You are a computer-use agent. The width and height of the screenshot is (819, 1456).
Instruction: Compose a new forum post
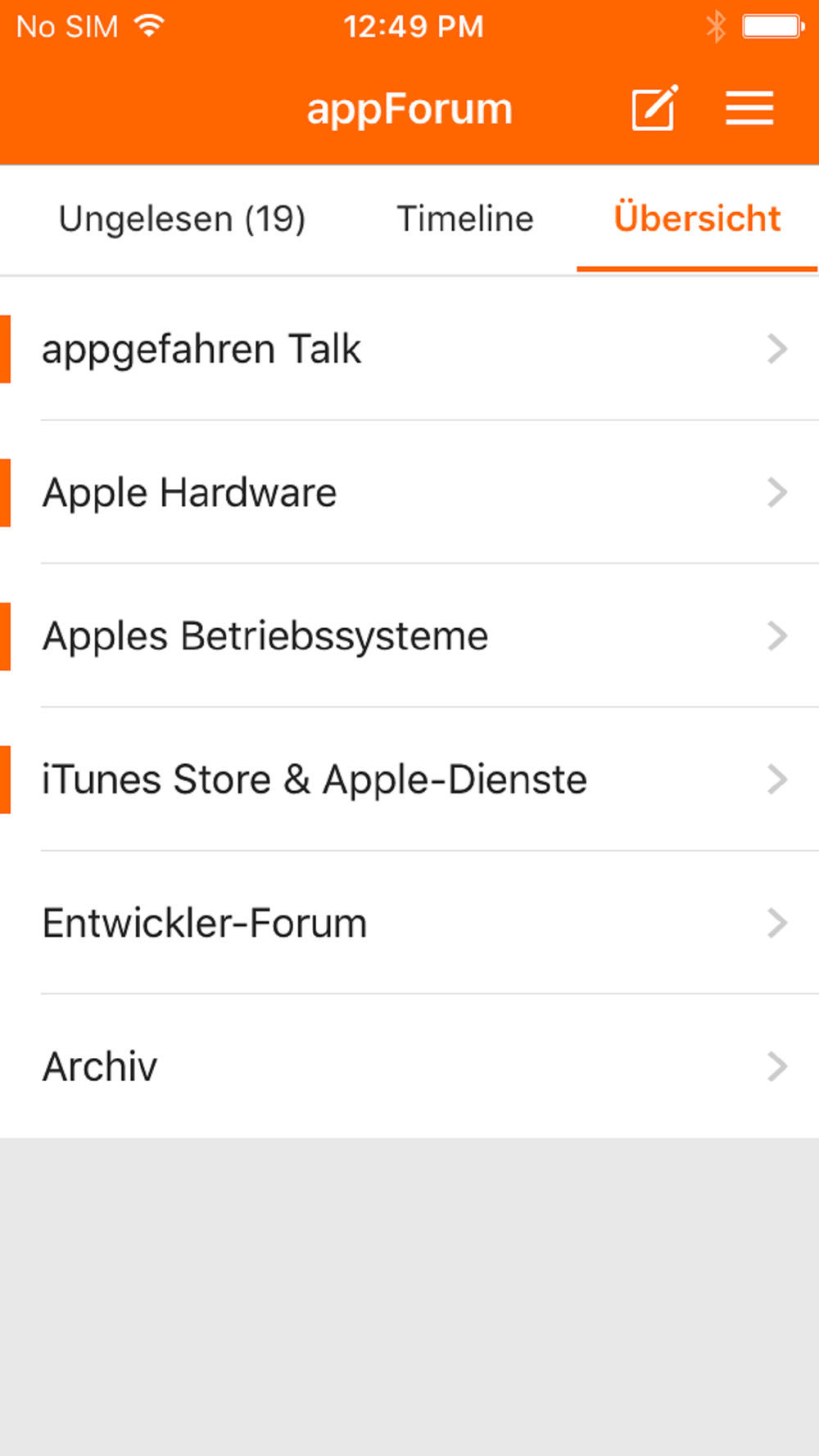(x=654, y=108)
